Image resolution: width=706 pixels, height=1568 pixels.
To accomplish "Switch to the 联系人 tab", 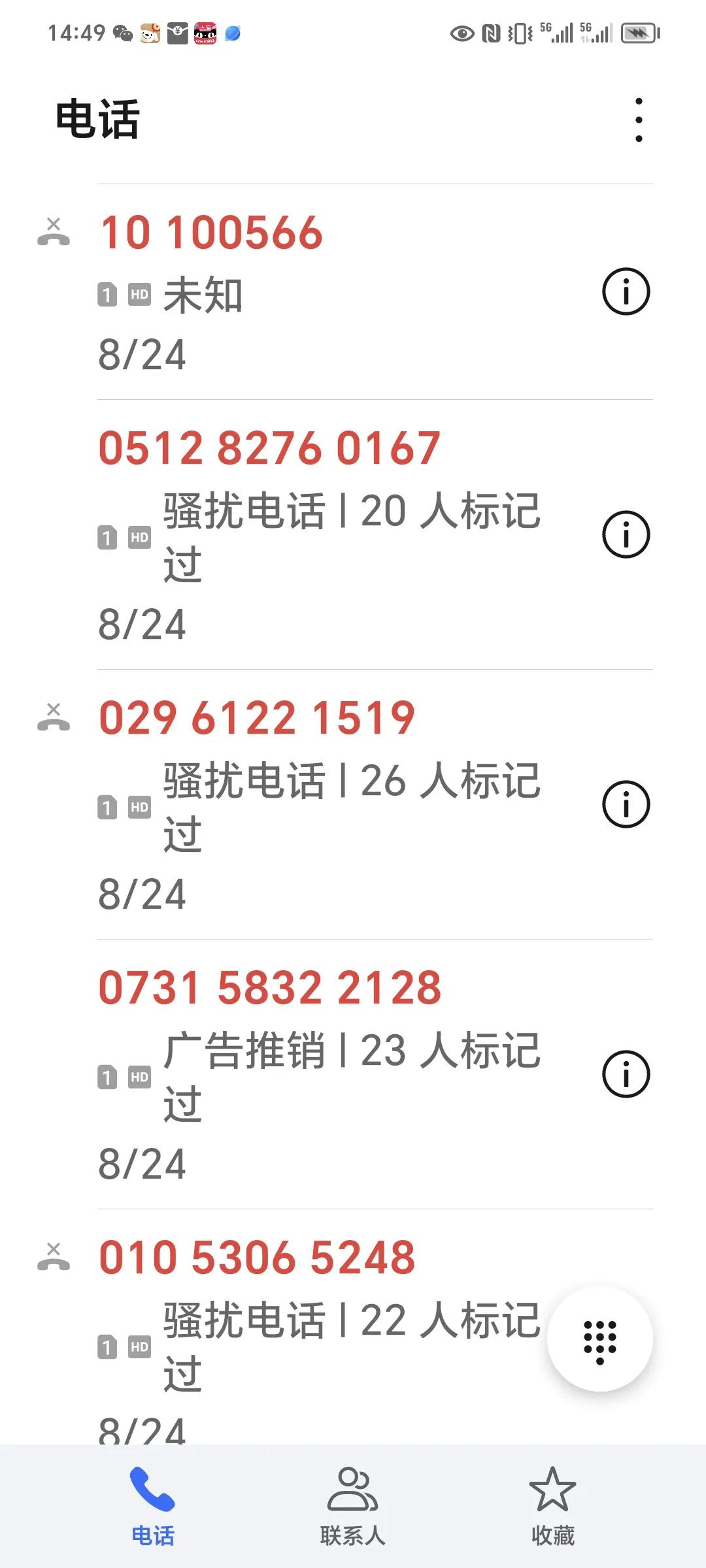I will tap(353, 1507).
